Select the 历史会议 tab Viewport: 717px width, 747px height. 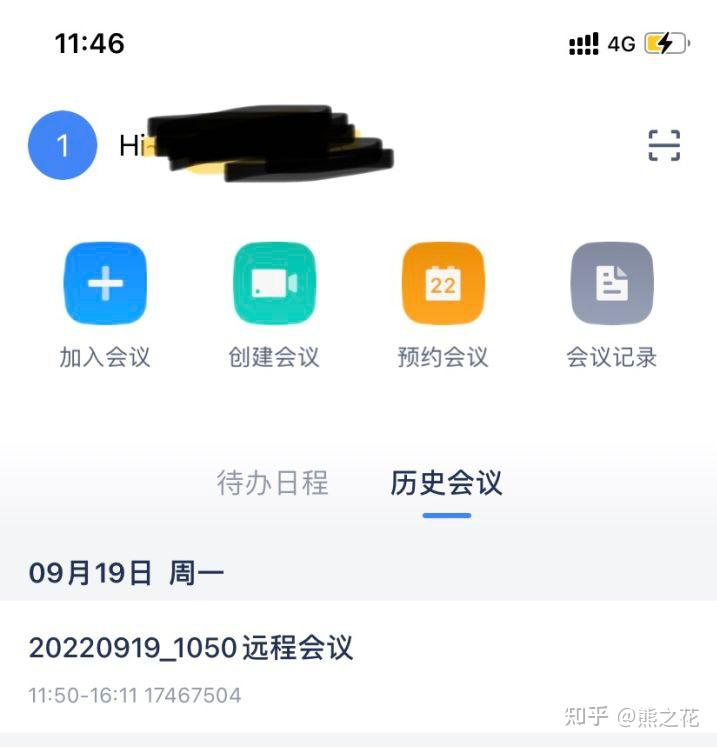click(446, 483)
